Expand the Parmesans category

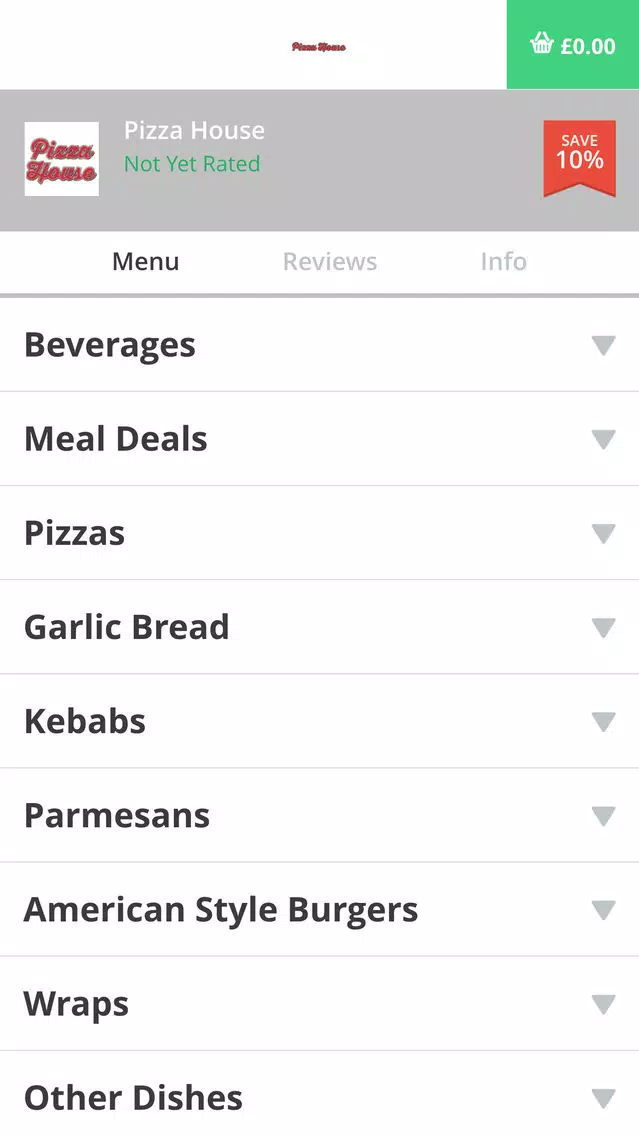tap(320, 816)
